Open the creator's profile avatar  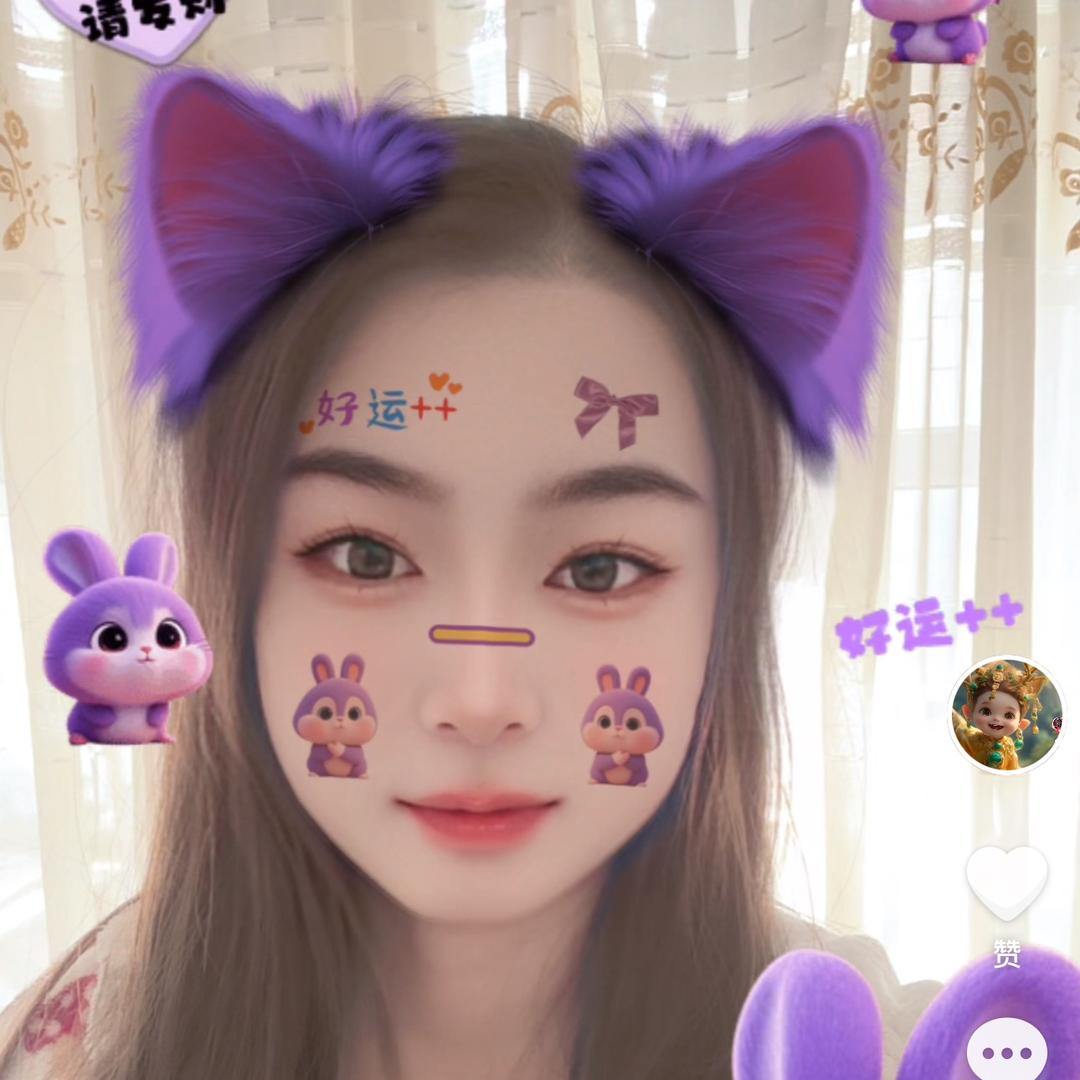(x=1006, y=714)
